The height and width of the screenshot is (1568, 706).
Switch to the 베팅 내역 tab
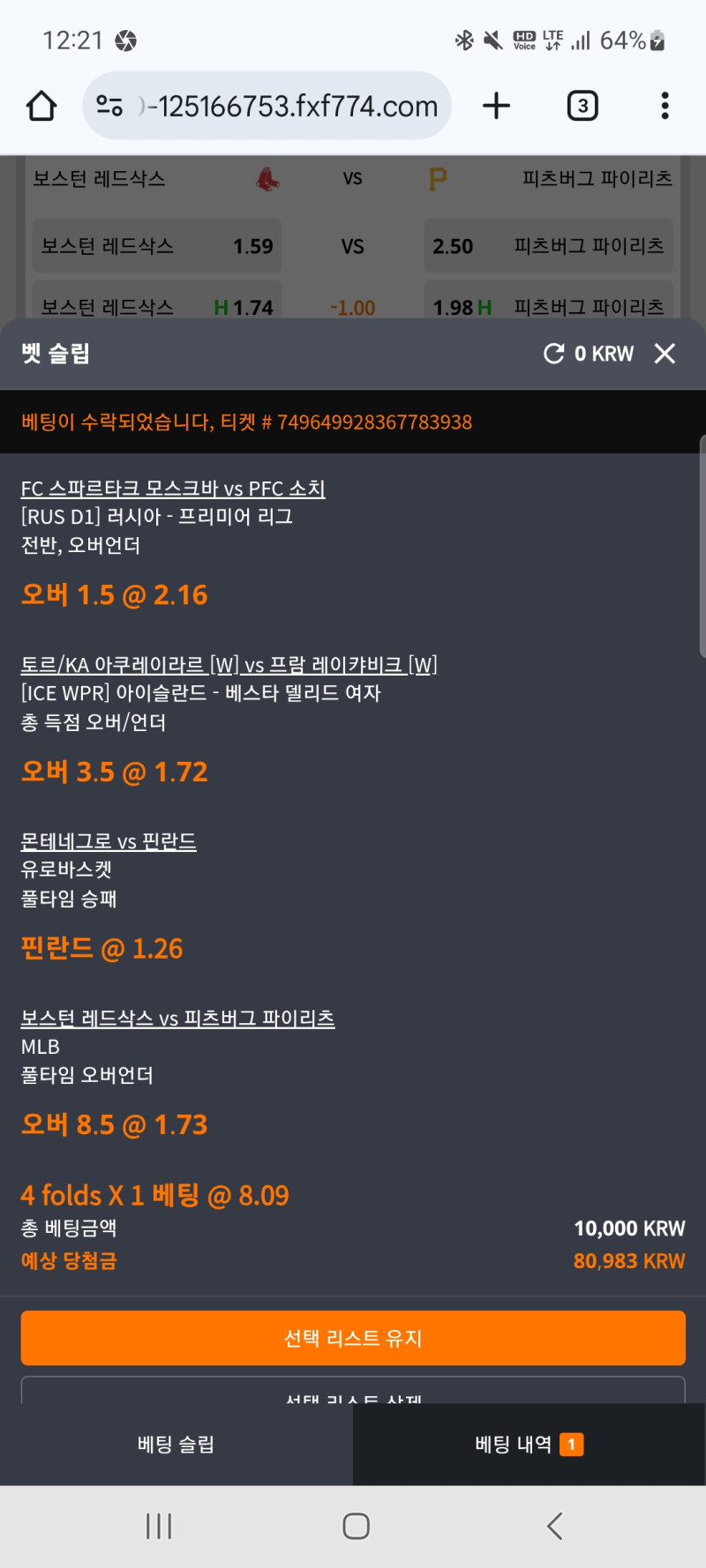529,1445
